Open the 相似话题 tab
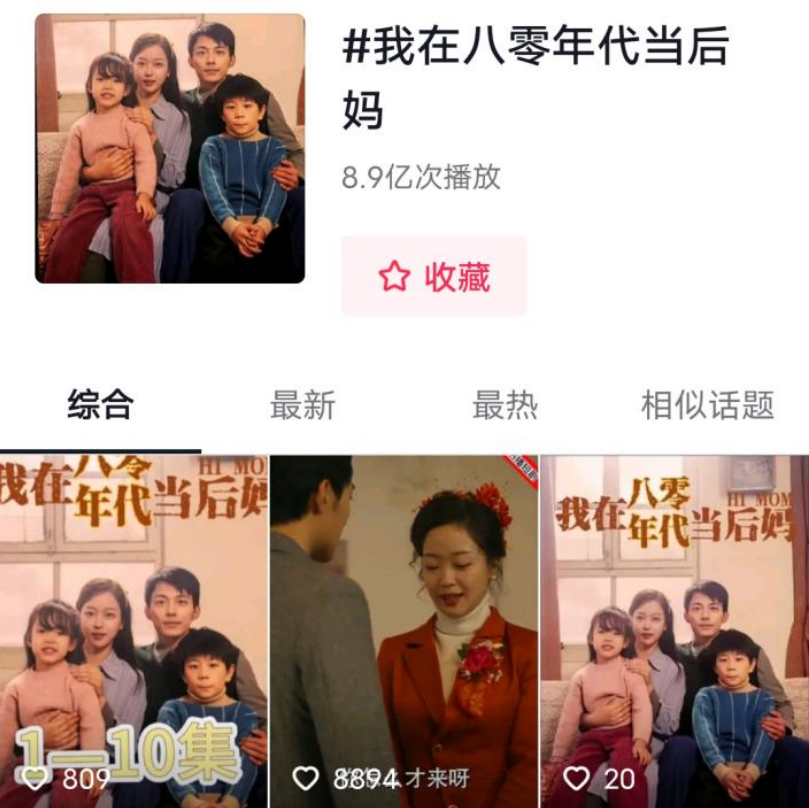This screenshot has height=808, width=809. tap(707, 406)
